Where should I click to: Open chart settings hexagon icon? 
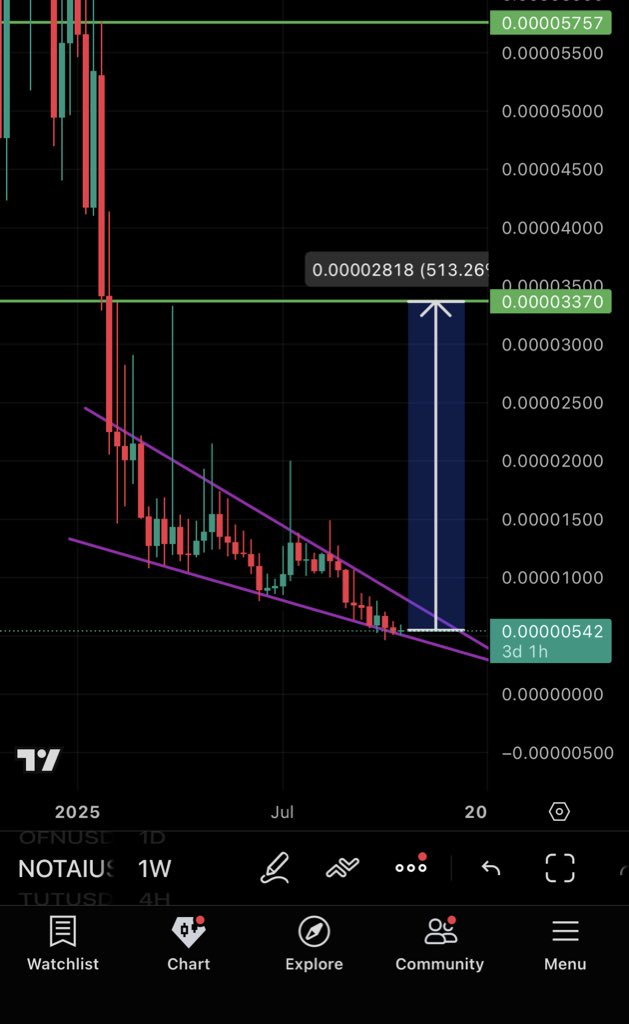click(560, 811)
